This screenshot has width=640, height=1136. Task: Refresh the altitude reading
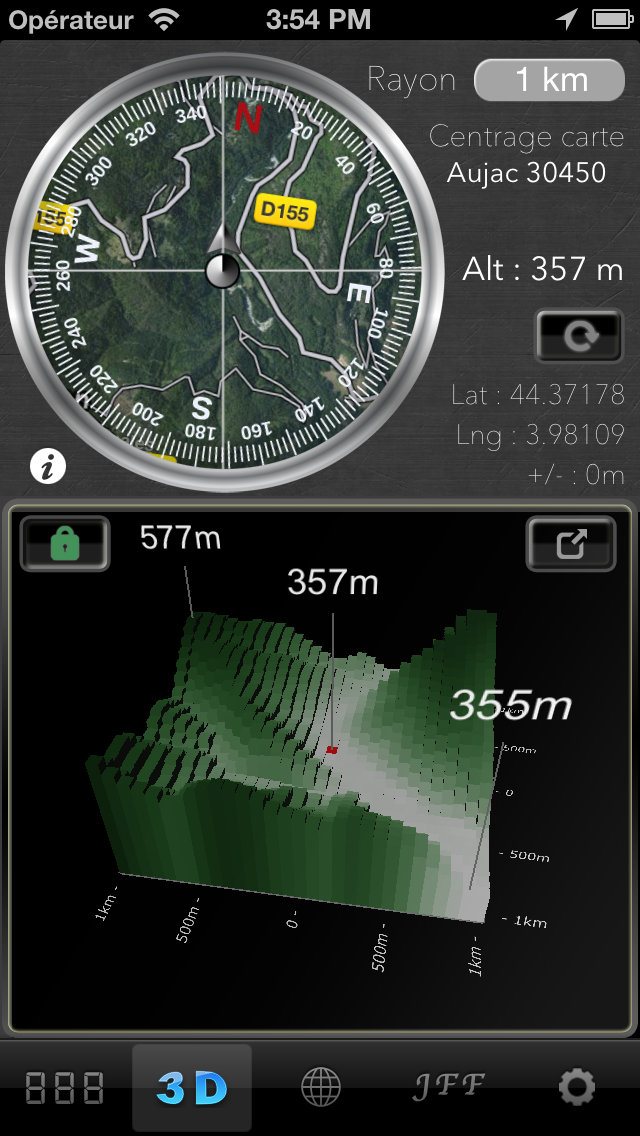579,336
